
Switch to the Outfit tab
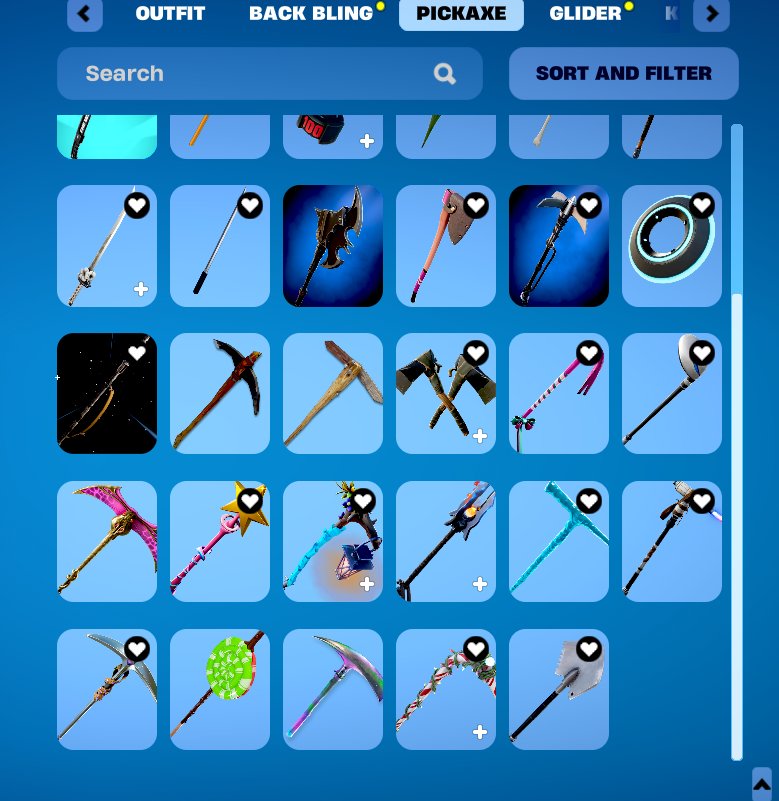pos(170,14)
